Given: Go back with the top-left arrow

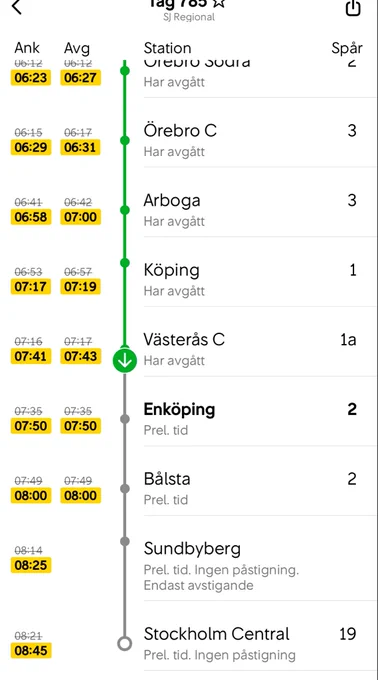Looking at the screenshot, I should click(16, 6).
